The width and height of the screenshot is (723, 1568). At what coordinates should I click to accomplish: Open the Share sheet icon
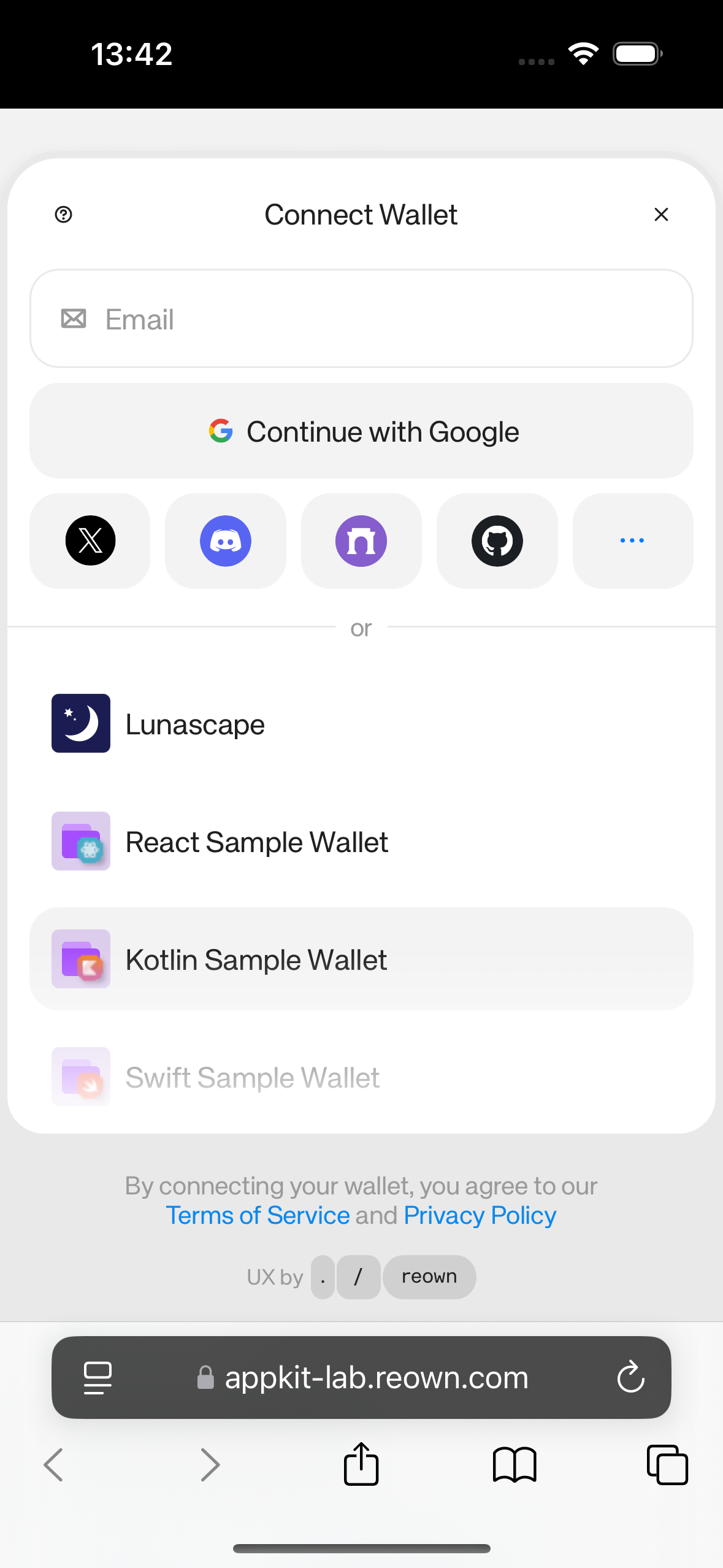pyautogui.click(x=361, y=1464)
